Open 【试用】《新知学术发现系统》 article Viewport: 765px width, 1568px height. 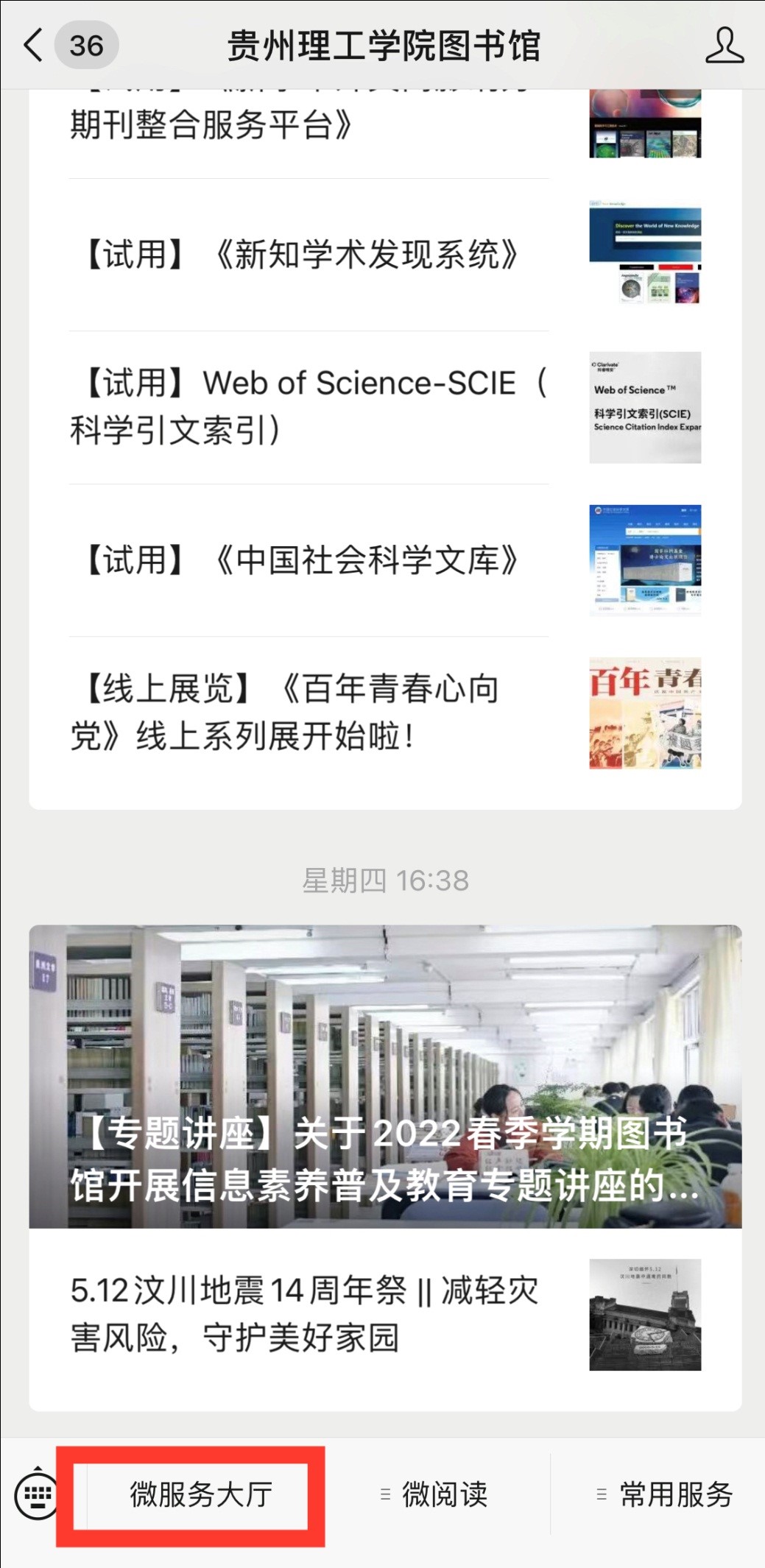[309, 255]
